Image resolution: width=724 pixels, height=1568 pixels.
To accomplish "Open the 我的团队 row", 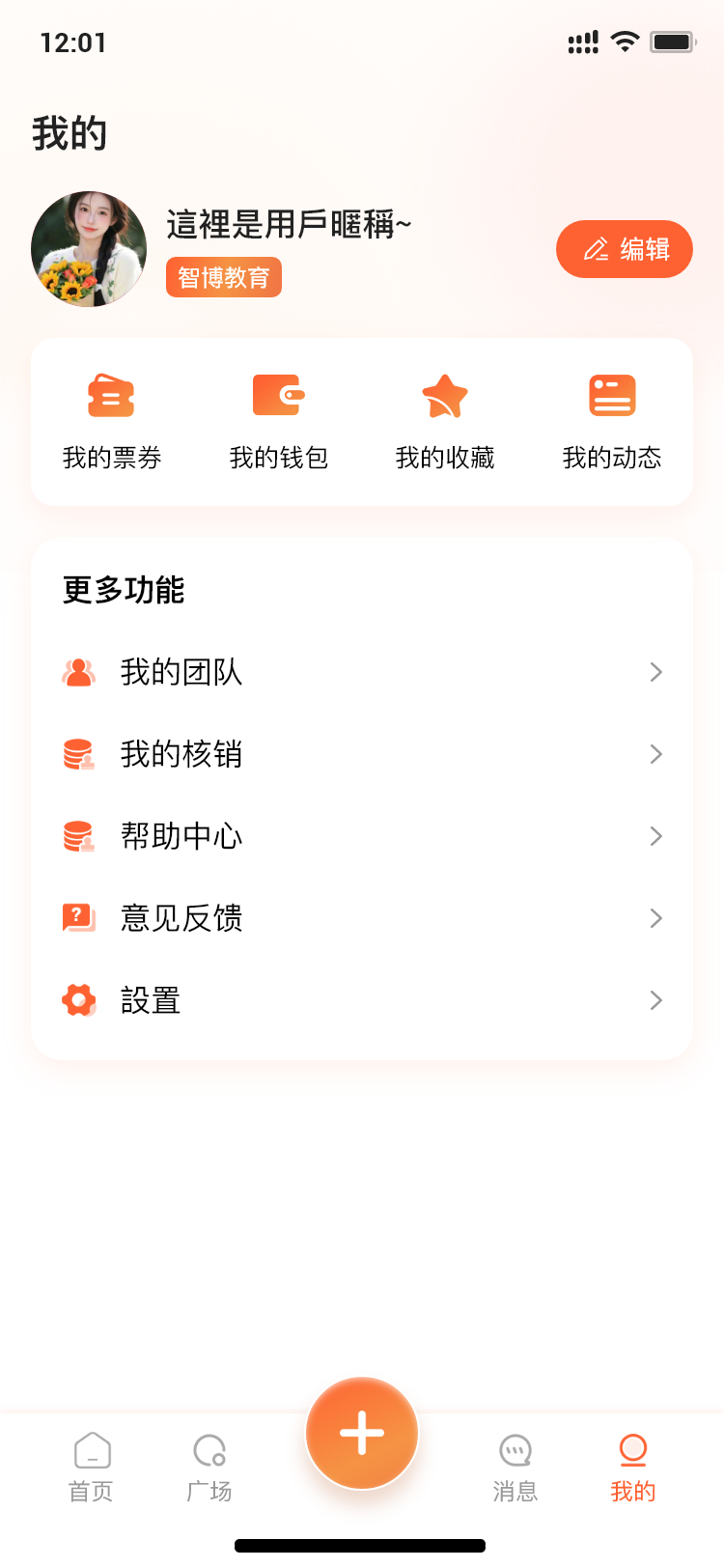I will [x=362, y=672].
